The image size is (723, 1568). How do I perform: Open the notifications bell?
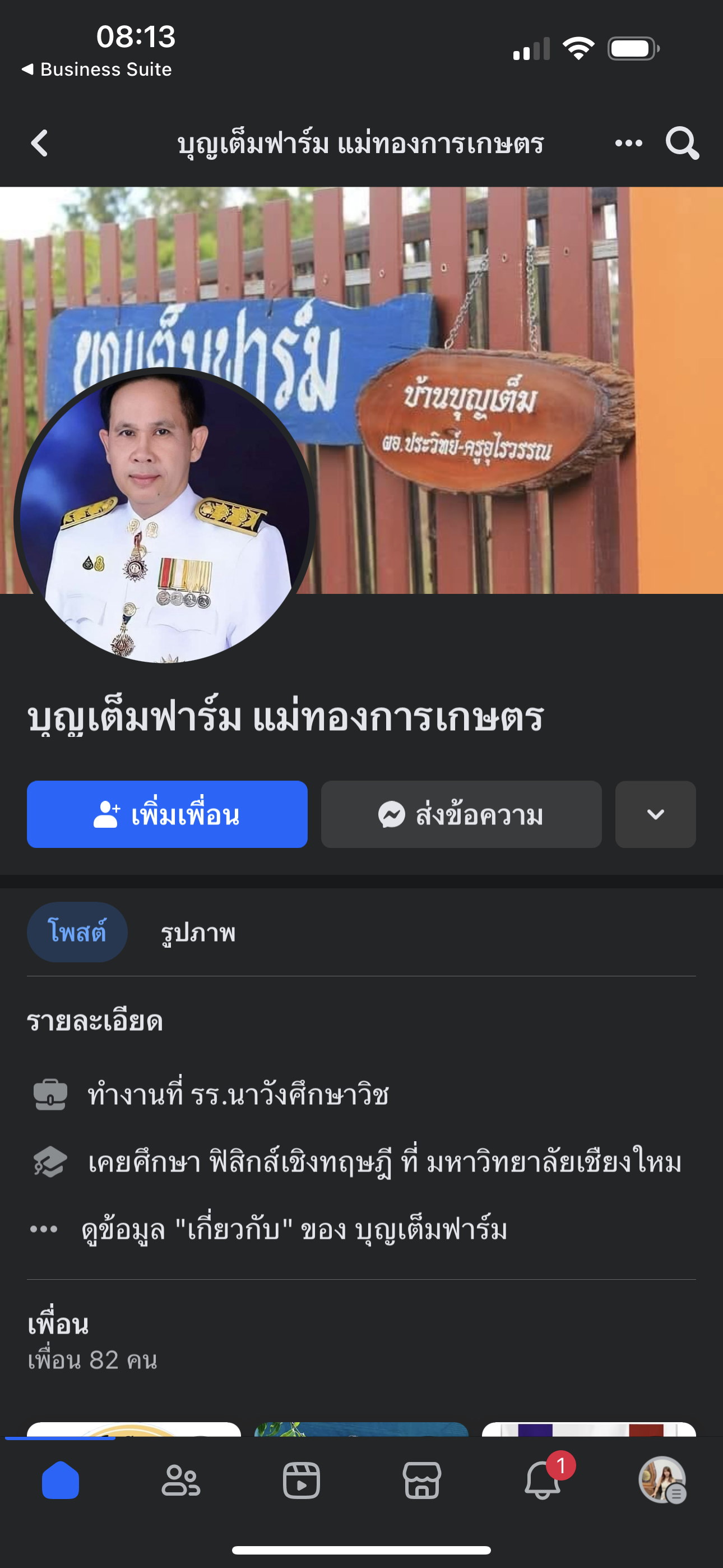tap(543, 1481)
